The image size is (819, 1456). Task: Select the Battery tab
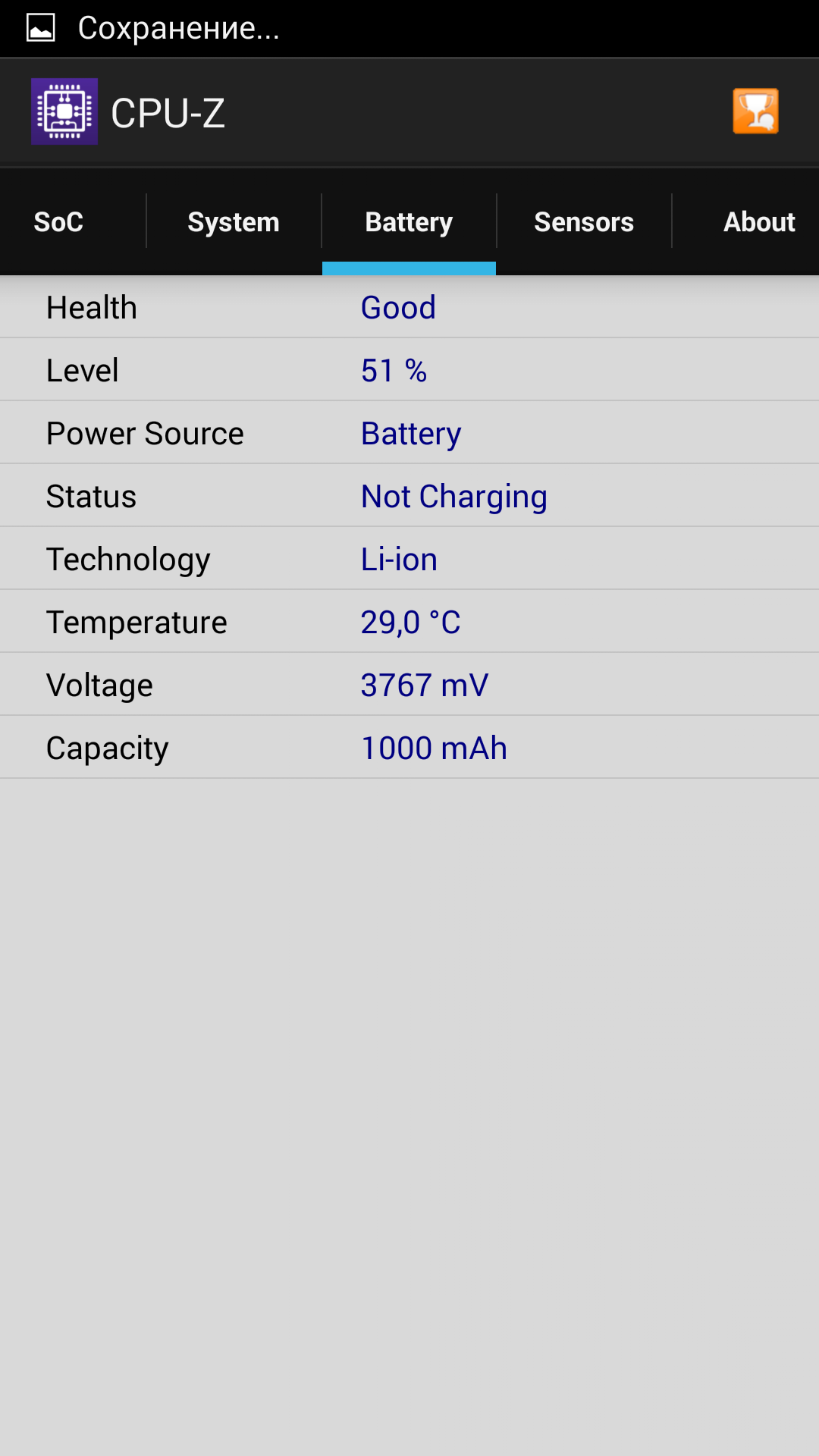409,222
